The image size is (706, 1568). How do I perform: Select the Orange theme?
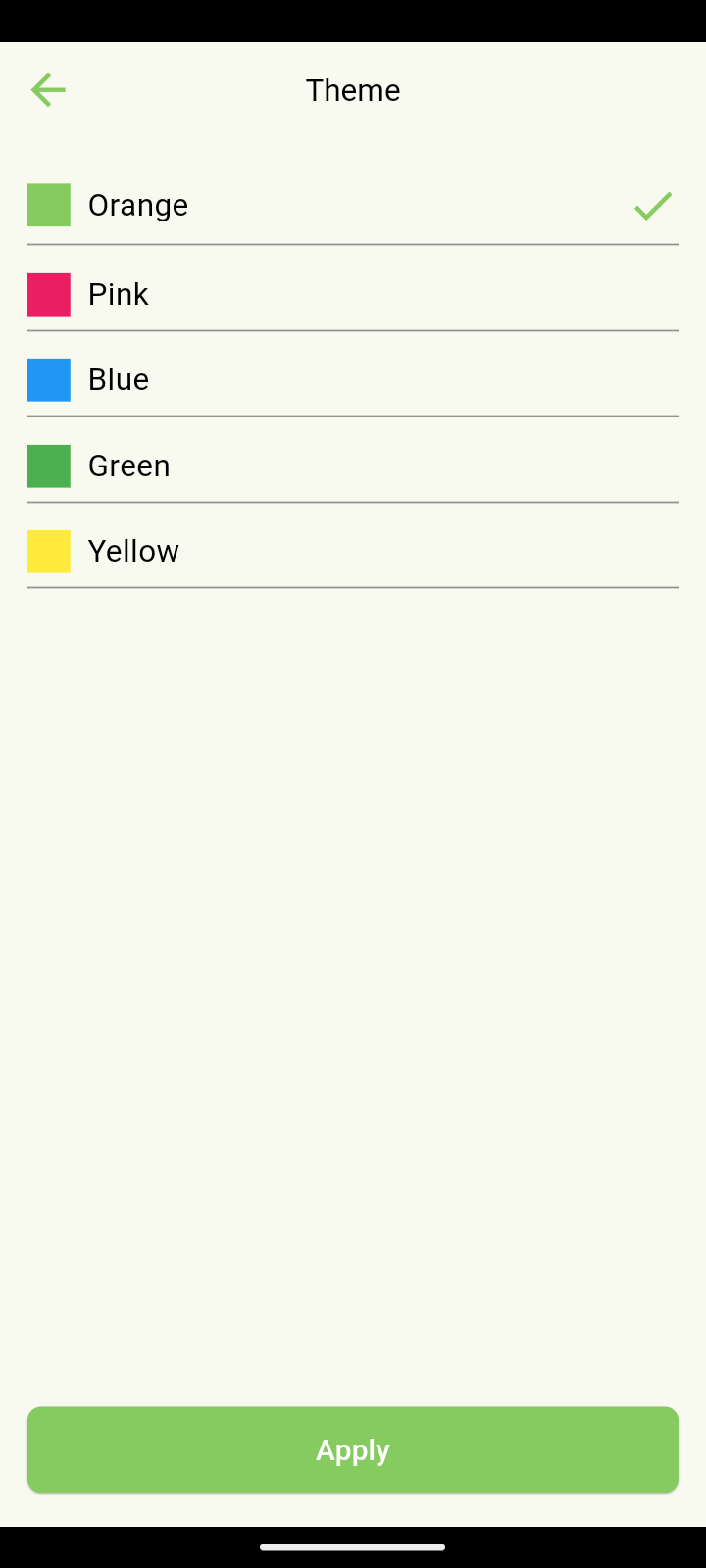tap(138, 205)
